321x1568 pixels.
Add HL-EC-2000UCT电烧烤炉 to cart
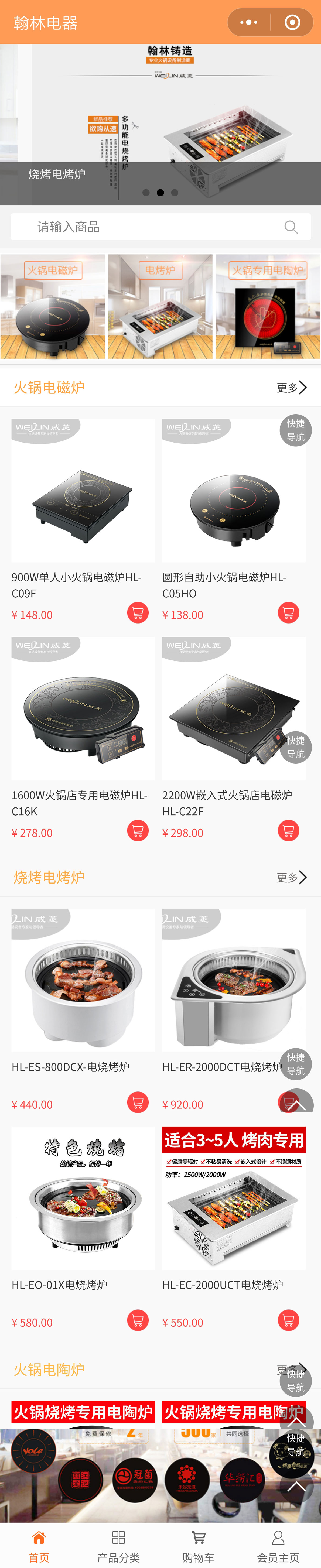pos(288,1320)
